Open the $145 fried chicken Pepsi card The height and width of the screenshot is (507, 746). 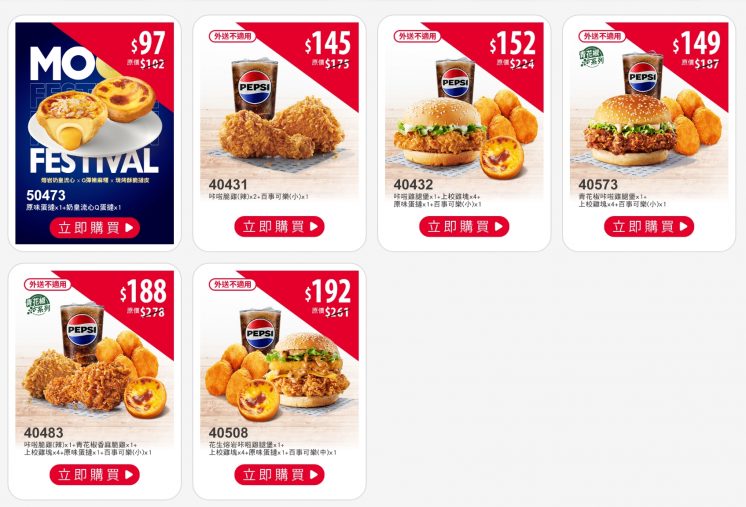(278, 115)
